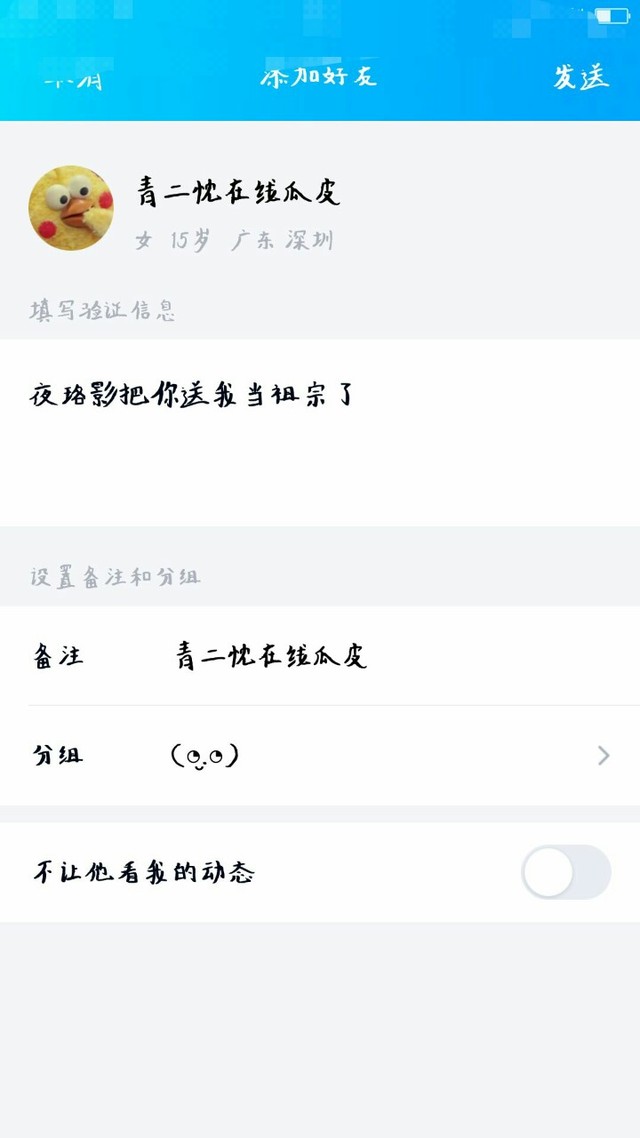Tap 发送 to send the friend request
Image resolution: width=640 pixels, height=1138 pixels.
(581, 78)
